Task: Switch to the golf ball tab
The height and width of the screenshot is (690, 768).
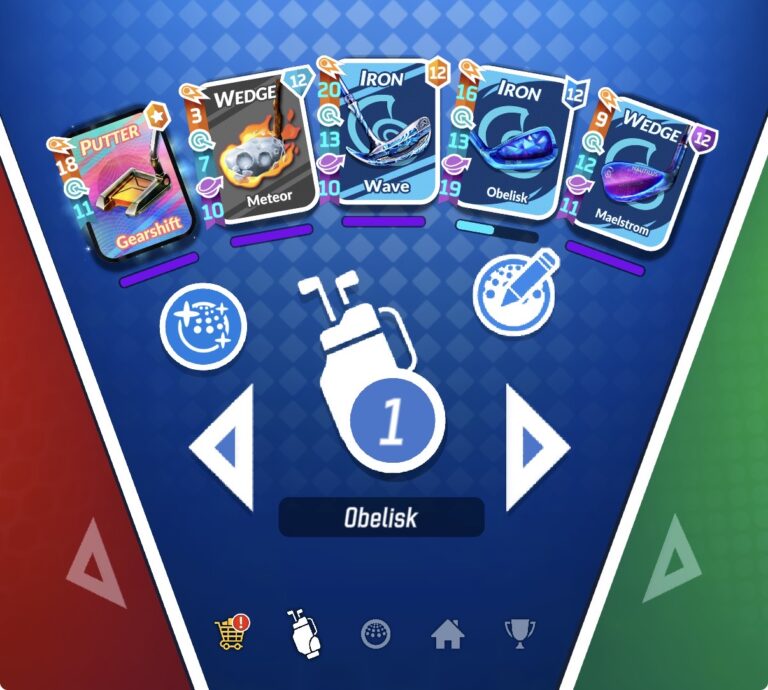Action: coord(375,633)
